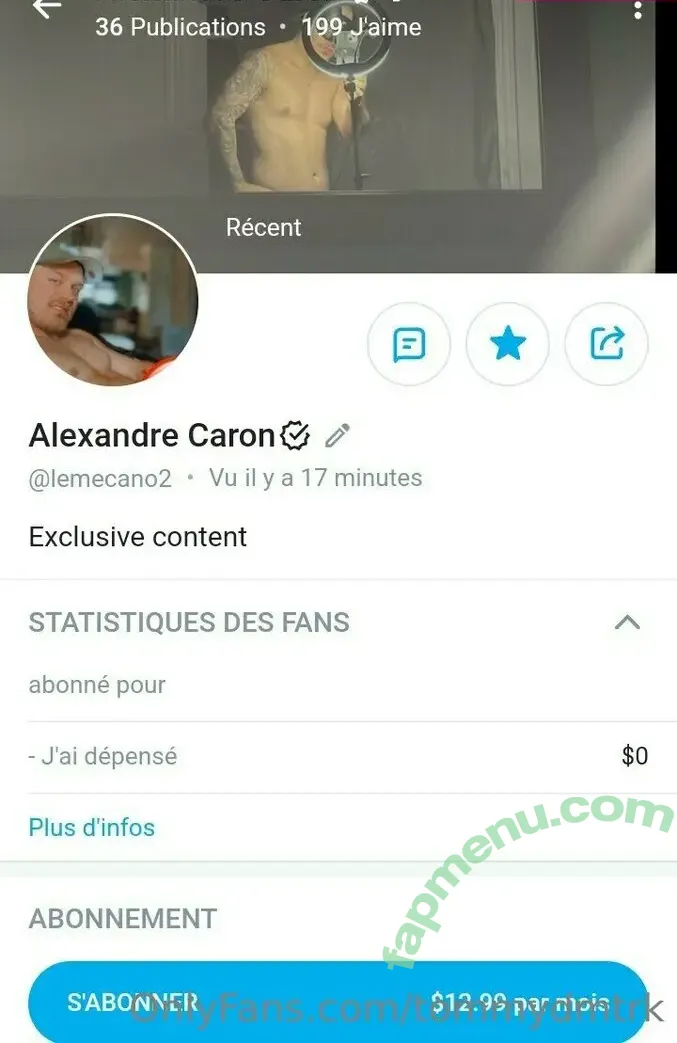Subscribe with the S'abonner button
The image size is (677, 1043).
tap(338, 1001)
